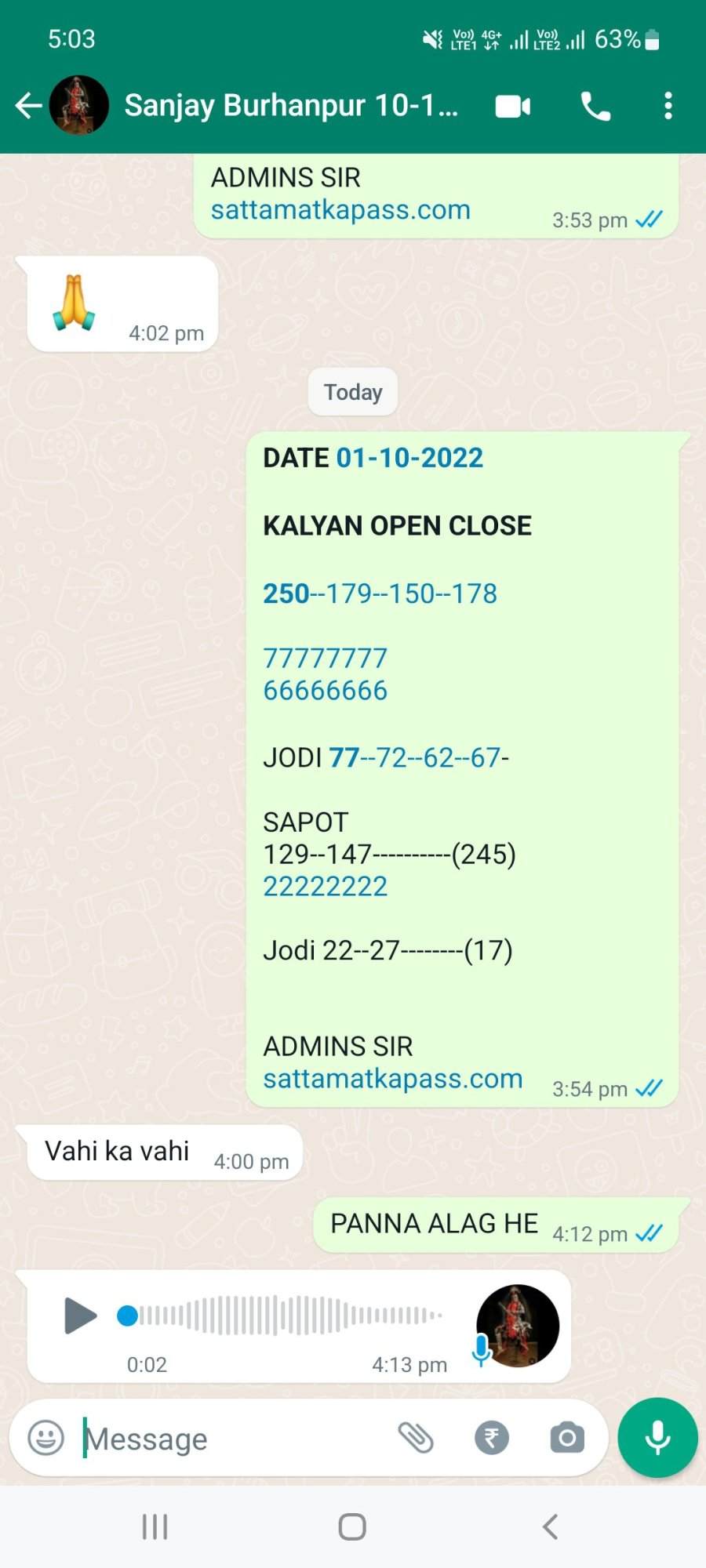Open the rupee payment option
This screenshot has width=706, height=1568.
point(492,1438)
